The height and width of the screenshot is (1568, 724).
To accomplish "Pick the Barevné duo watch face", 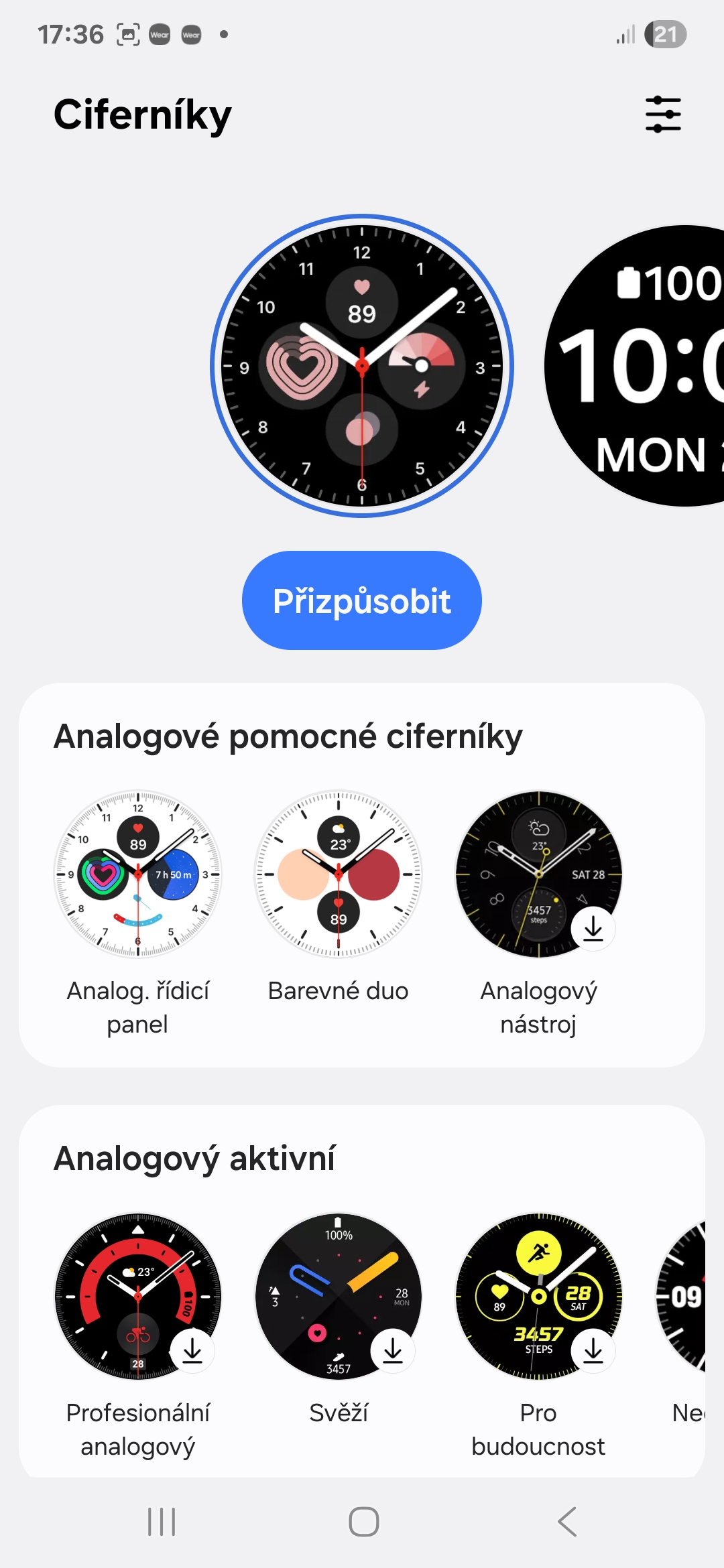I will (339, 874).
